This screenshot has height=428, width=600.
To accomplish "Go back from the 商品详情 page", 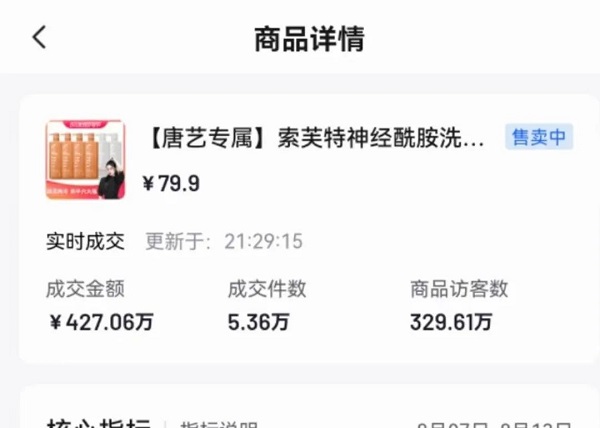I will (39, 37).
